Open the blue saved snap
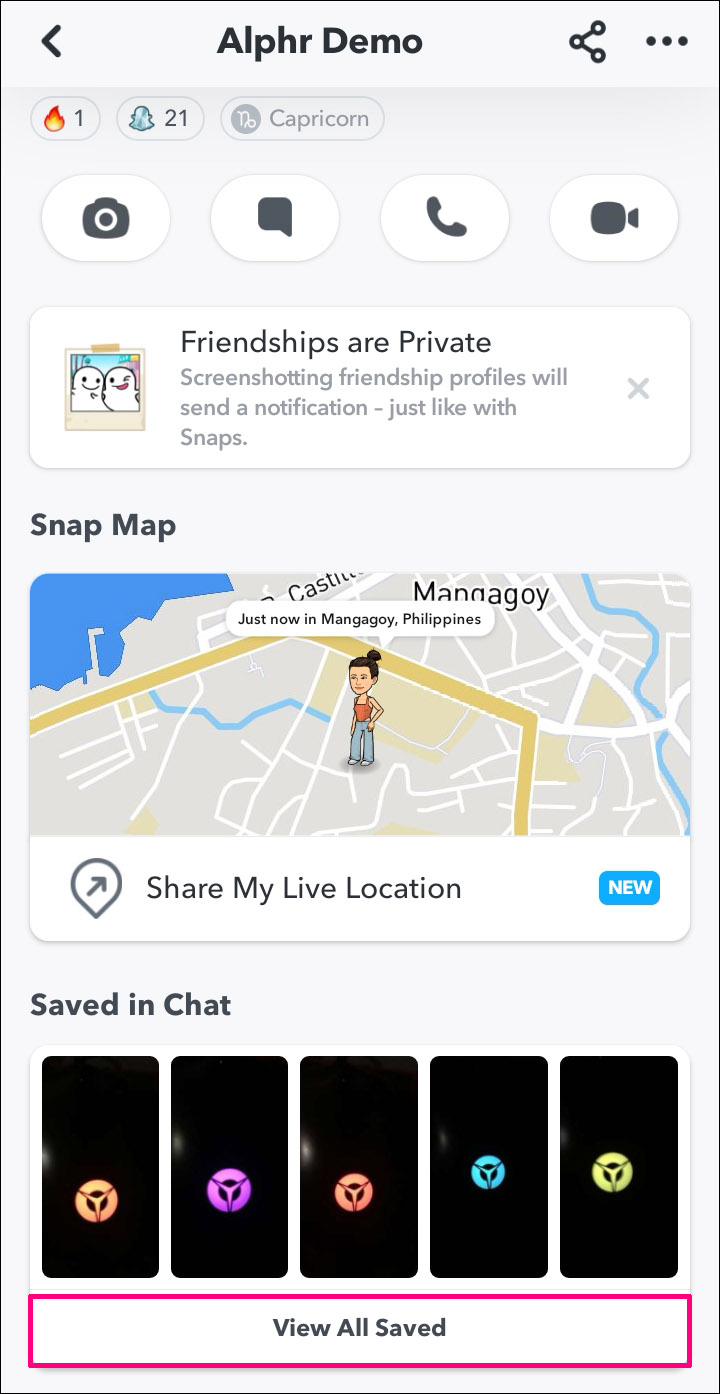 (488, 1166)
